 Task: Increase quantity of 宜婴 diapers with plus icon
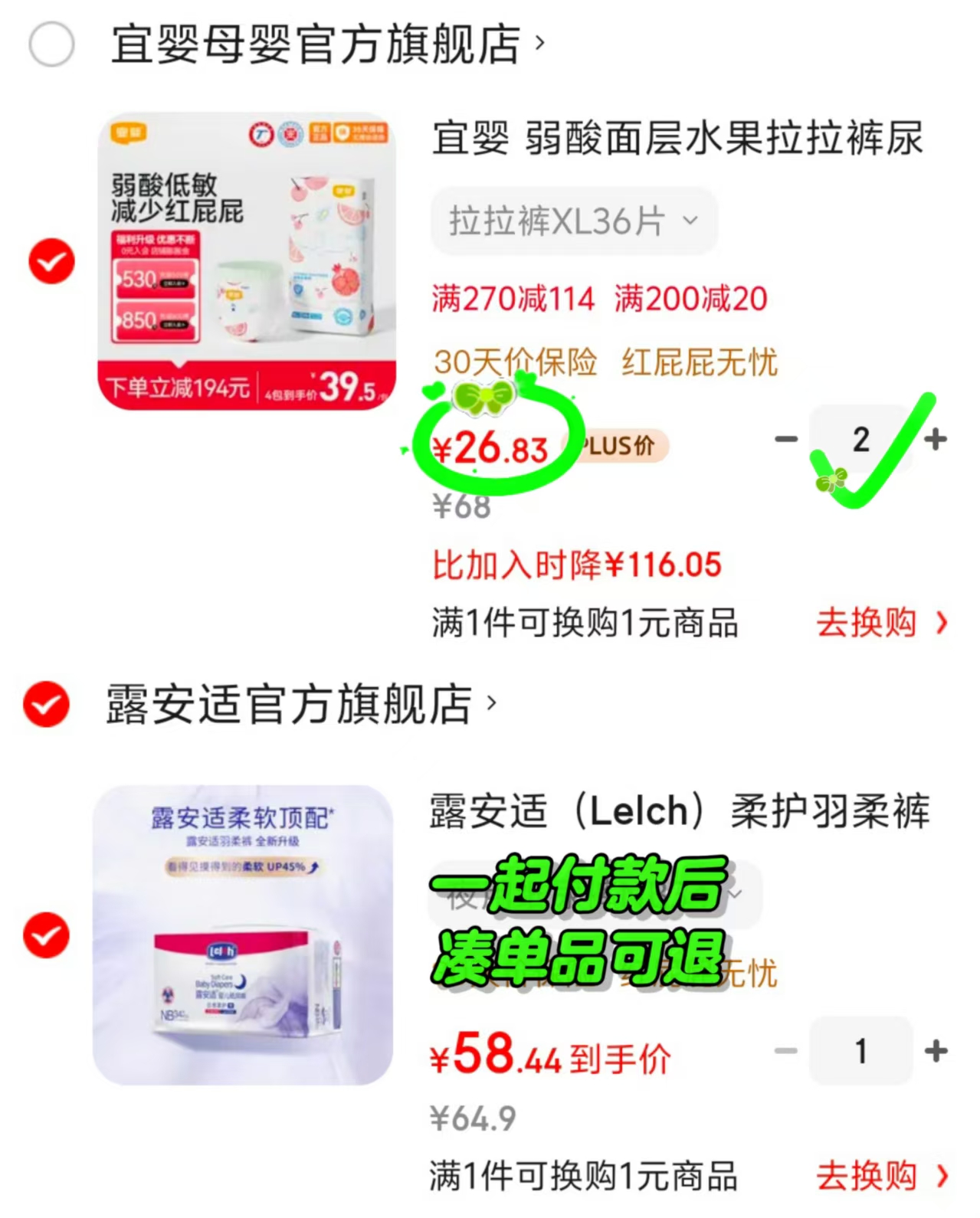[x=934, y=439]
